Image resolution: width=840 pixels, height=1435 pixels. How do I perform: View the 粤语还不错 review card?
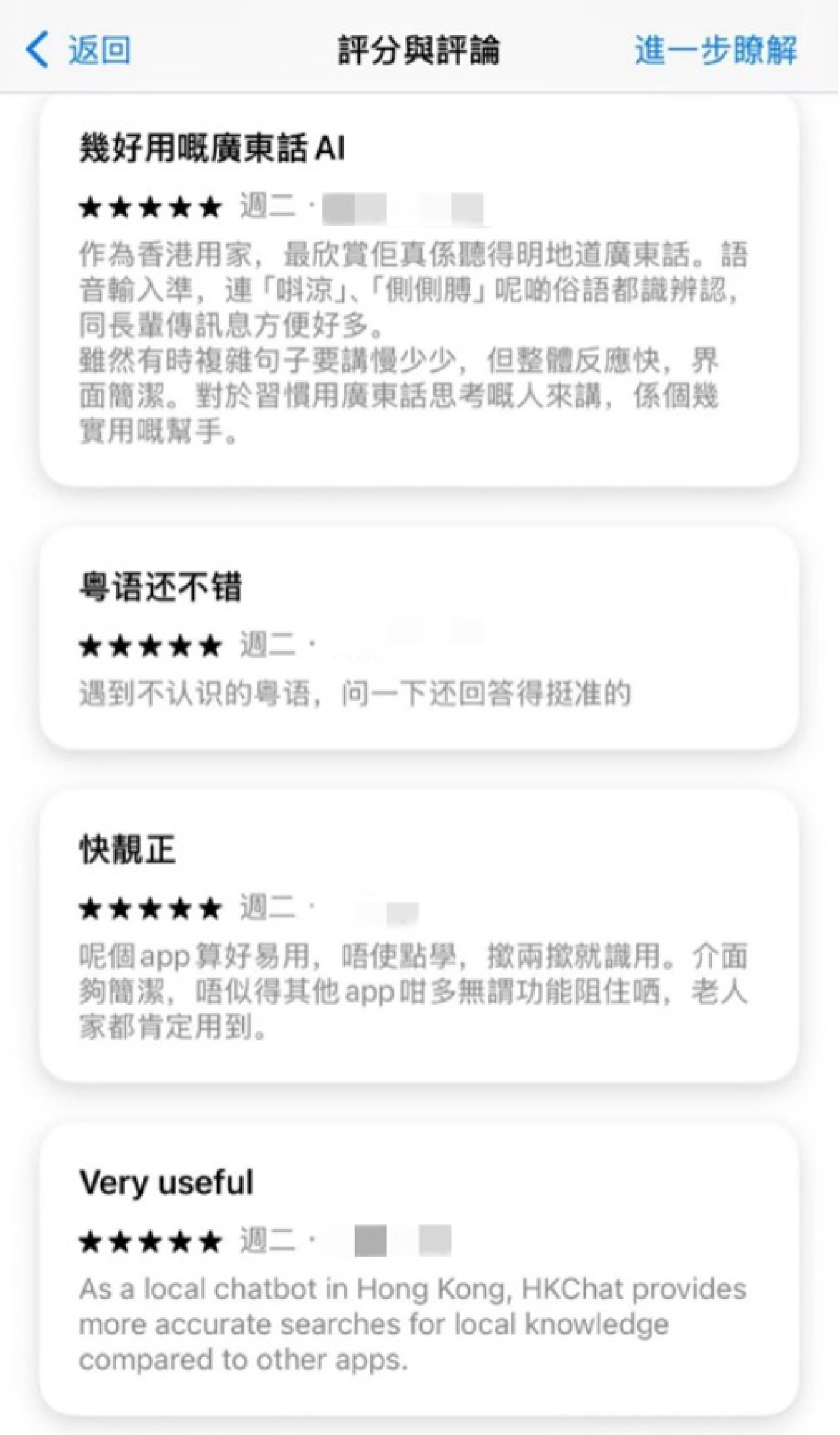click(x=419, y=638)
